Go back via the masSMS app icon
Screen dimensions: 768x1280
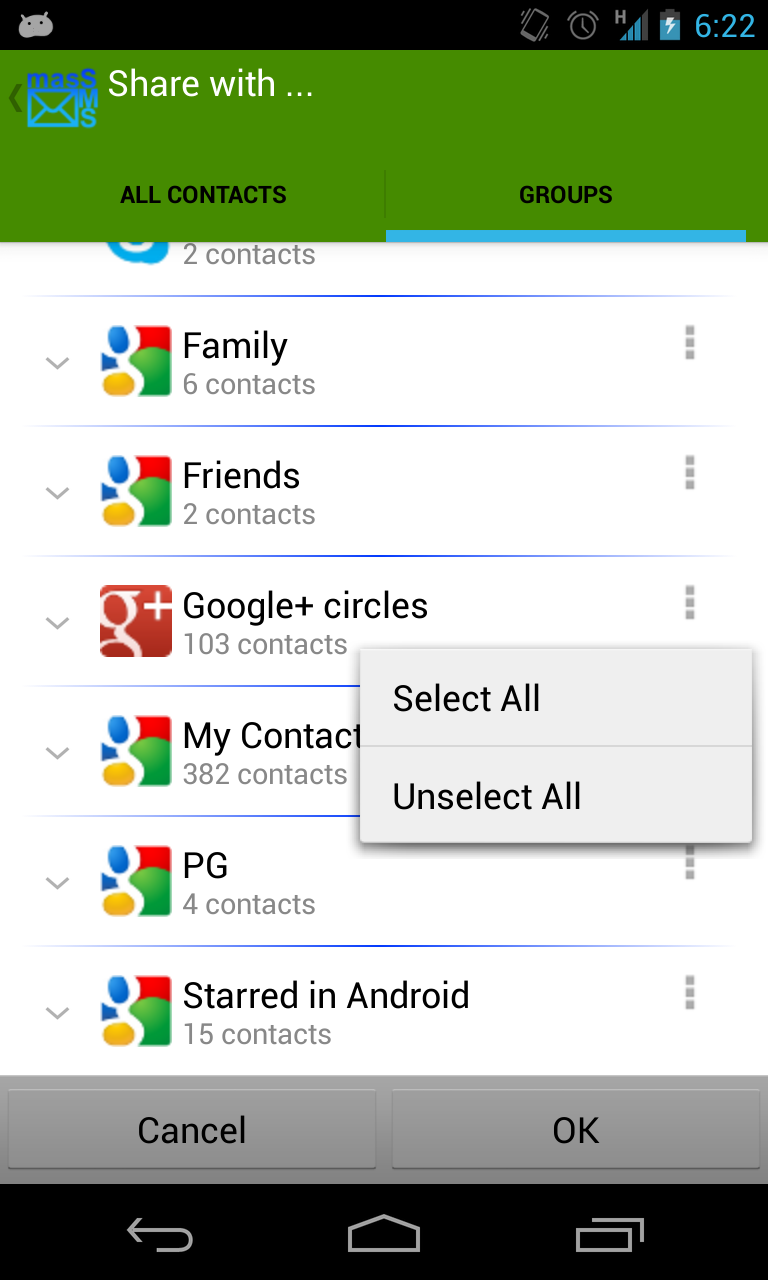55,98
